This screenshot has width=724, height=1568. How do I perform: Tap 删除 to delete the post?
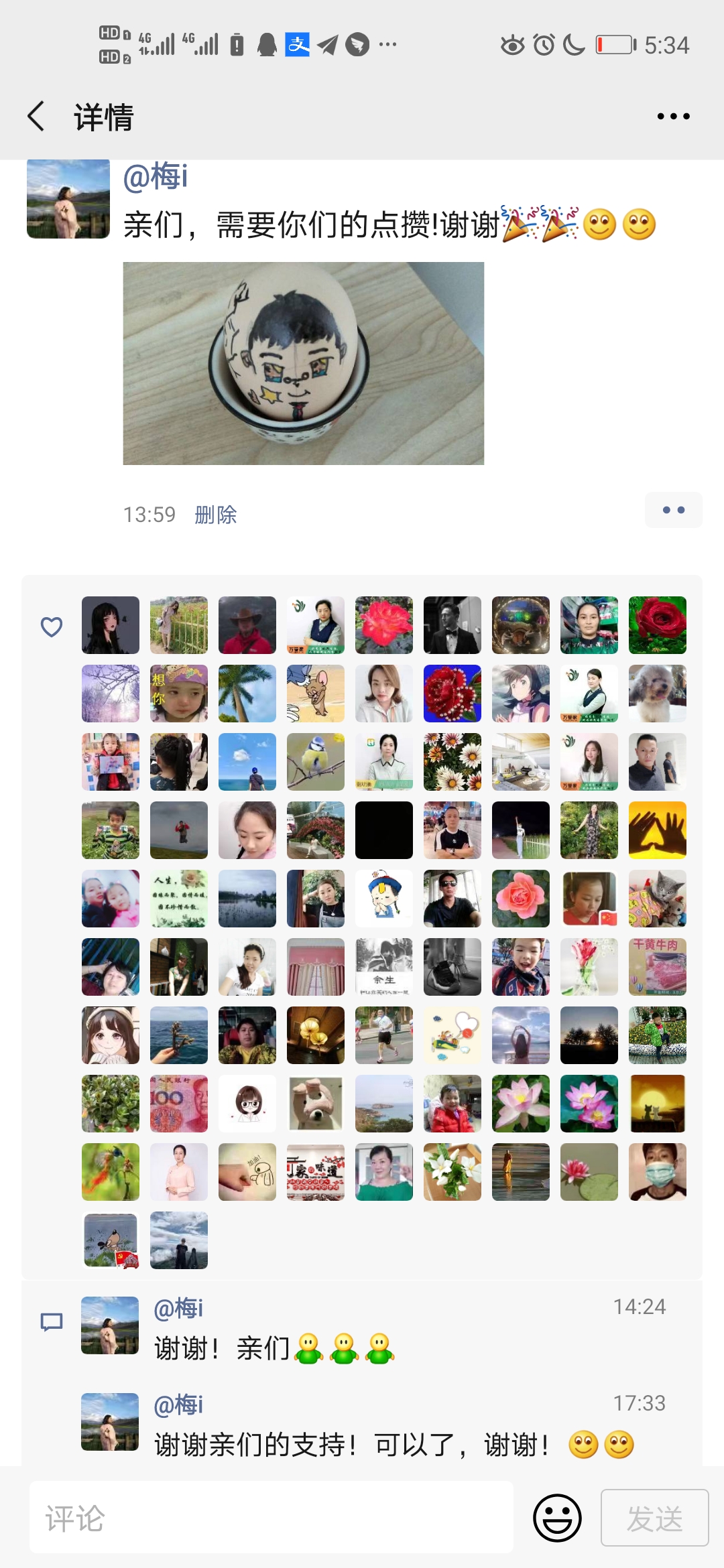215,515
